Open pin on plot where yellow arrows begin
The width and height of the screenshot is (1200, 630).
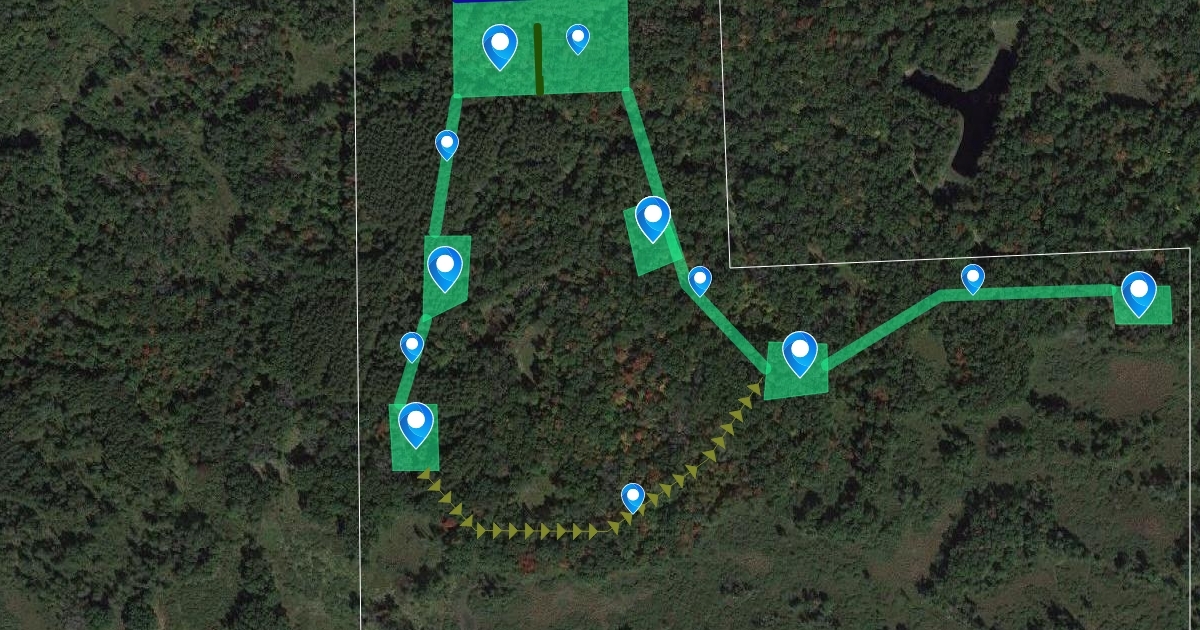pos(415,422)
